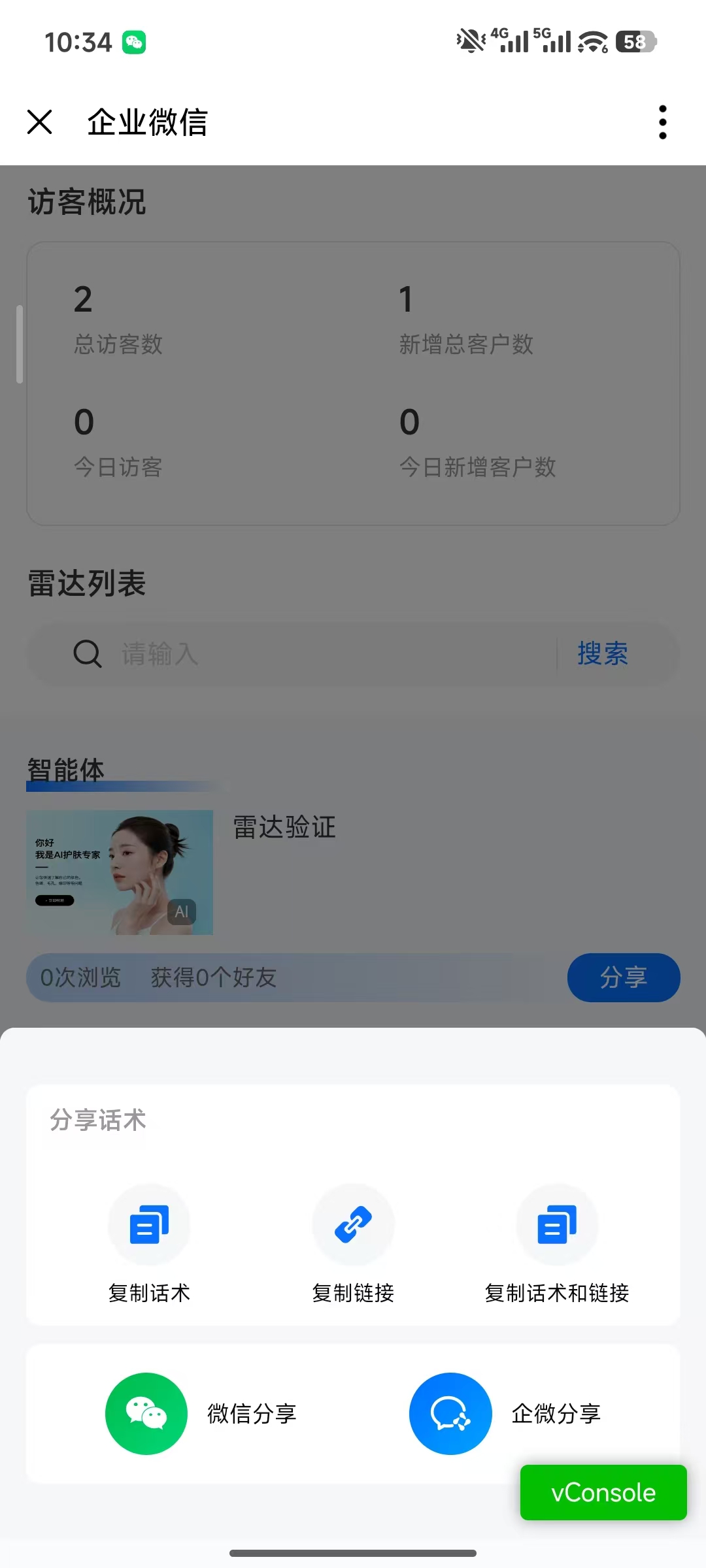Screen dimensions: 706x1568
Task: Open the vConsole debug panel
Action: 603,1493
